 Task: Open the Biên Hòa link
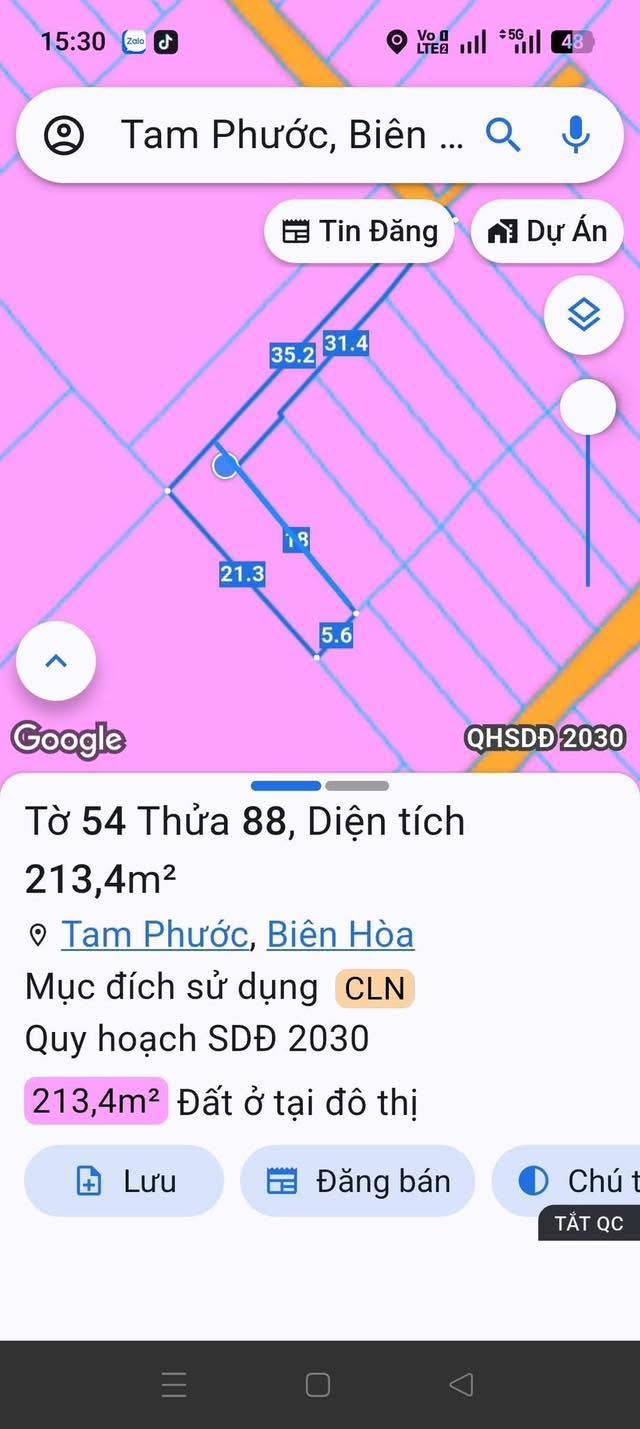point(340,934)
